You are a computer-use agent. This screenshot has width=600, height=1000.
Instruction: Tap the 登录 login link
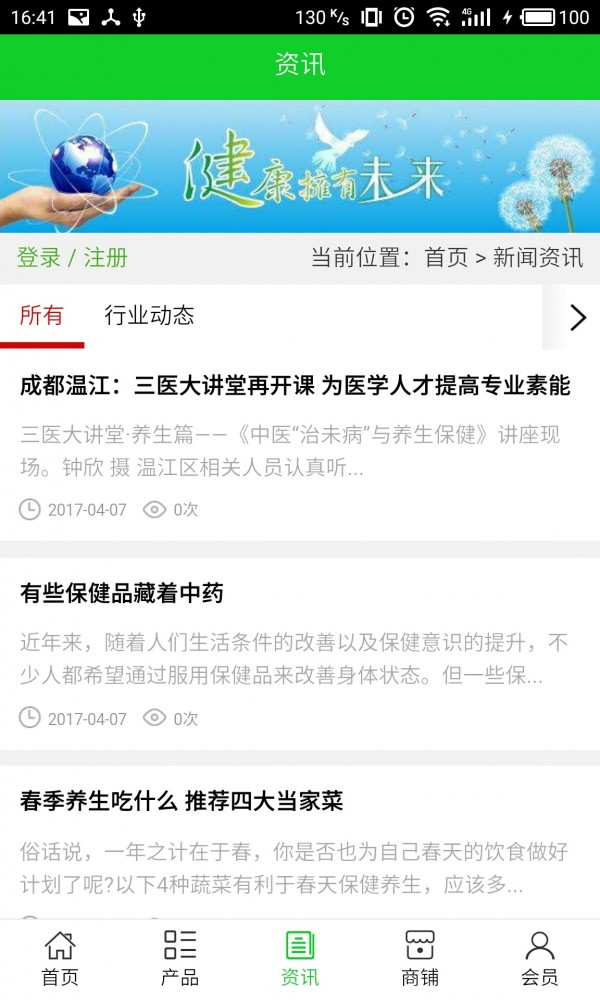[39, 258]
